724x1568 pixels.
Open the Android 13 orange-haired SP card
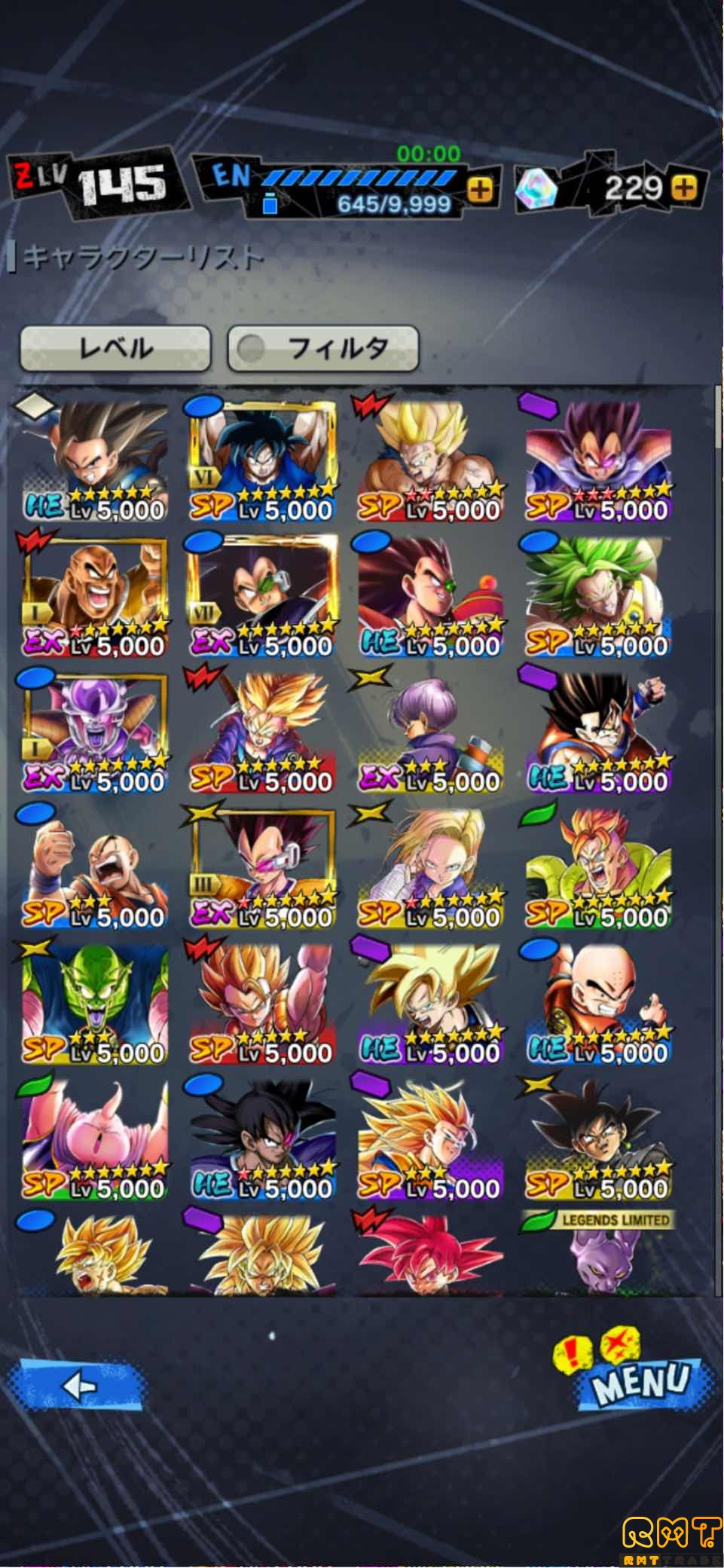pos(597,867)
